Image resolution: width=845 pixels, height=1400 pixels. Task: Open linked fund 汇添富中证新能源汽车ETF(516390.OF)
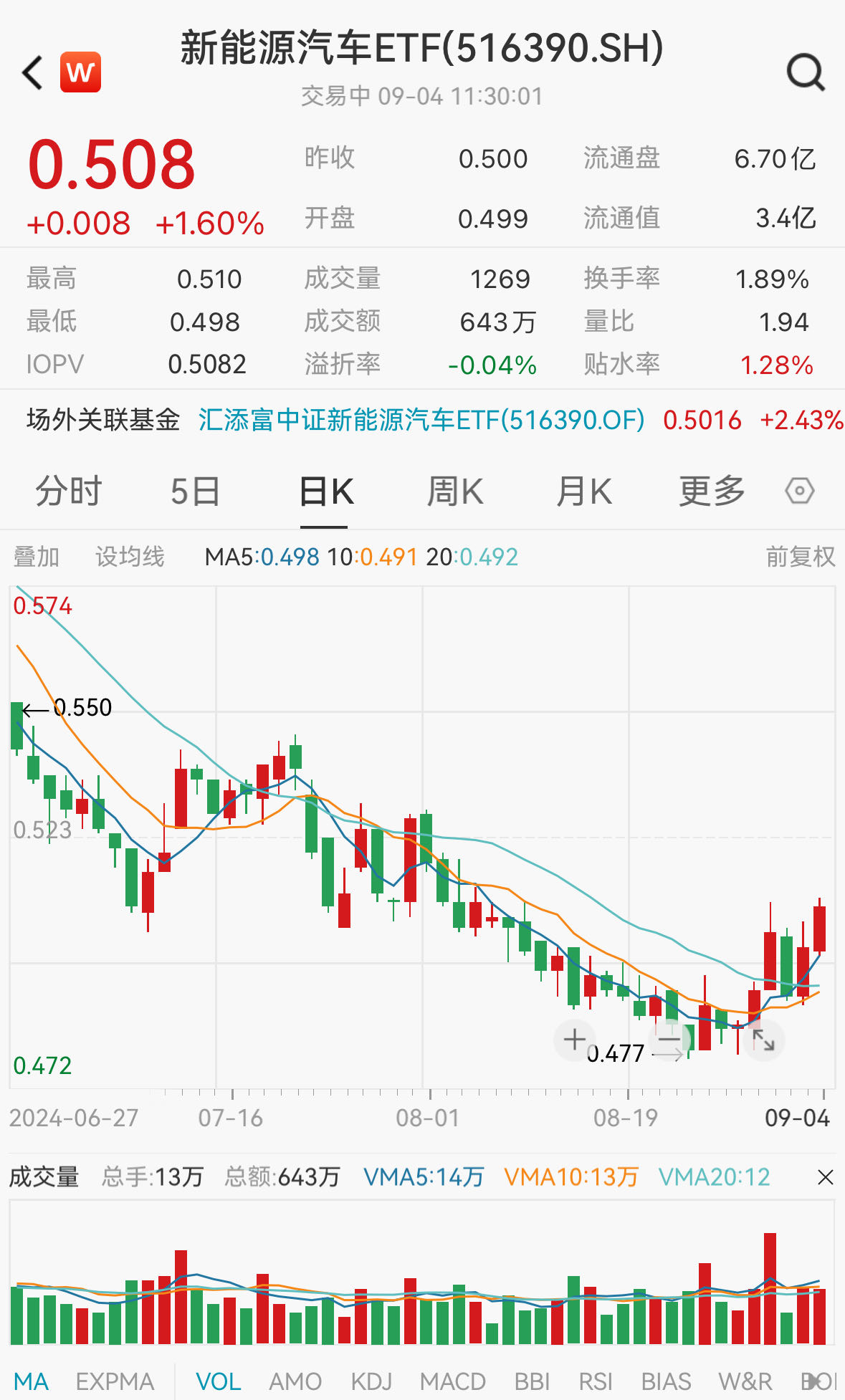pos(421,420)
